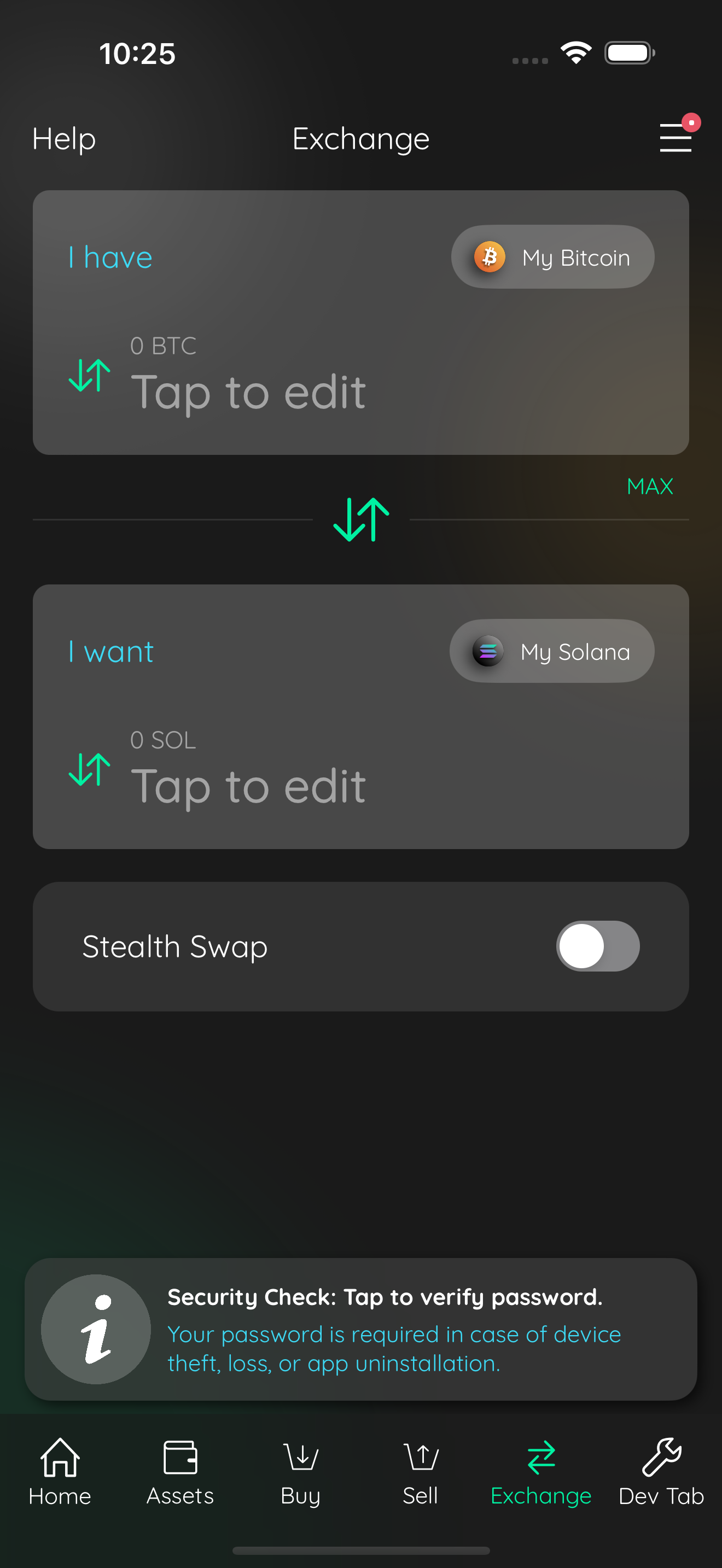Go to the Home tab
The height and width of the screenshot is (1568, 722).
tap(60, 1472)
